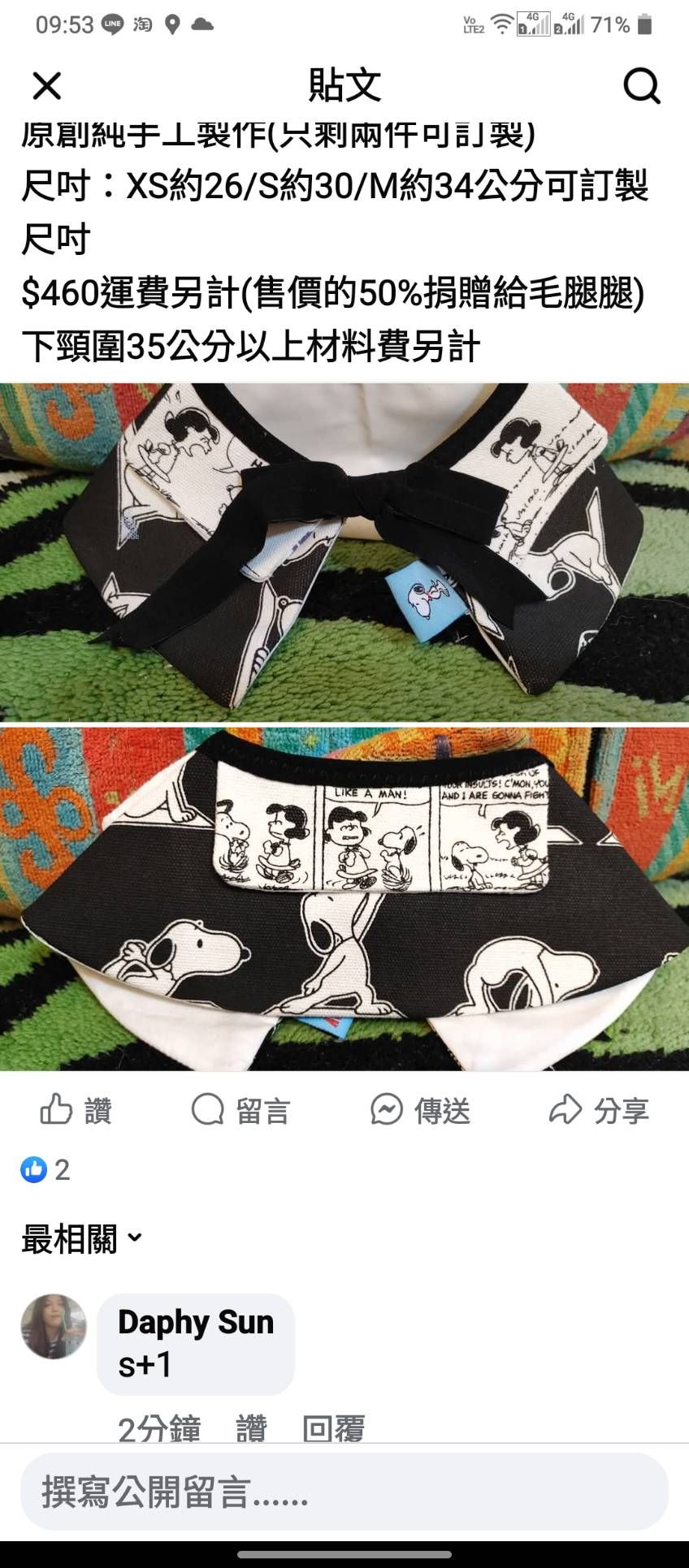689x1568 pixels.
Task: Focus the 撰寫公開留言 comment field
Action: tap(344, 1492)
